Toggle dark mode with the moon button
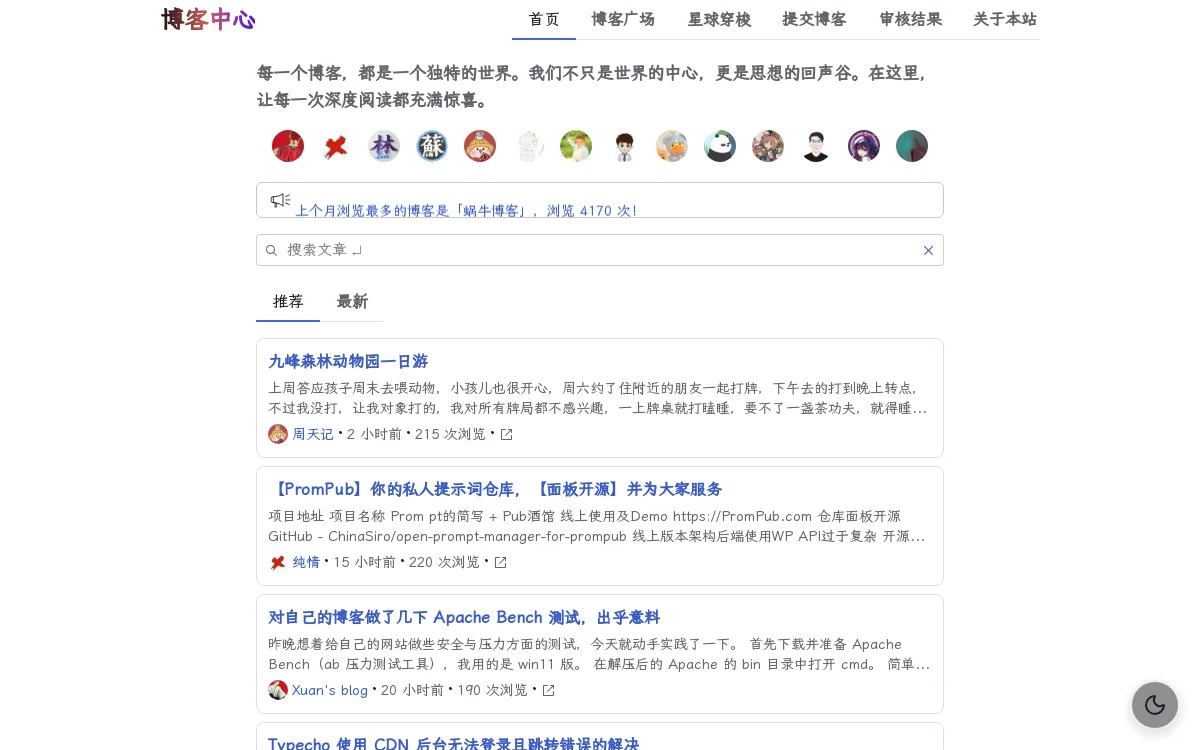The height and width of the screenshot is (750, 1200). pos(1155,705)
